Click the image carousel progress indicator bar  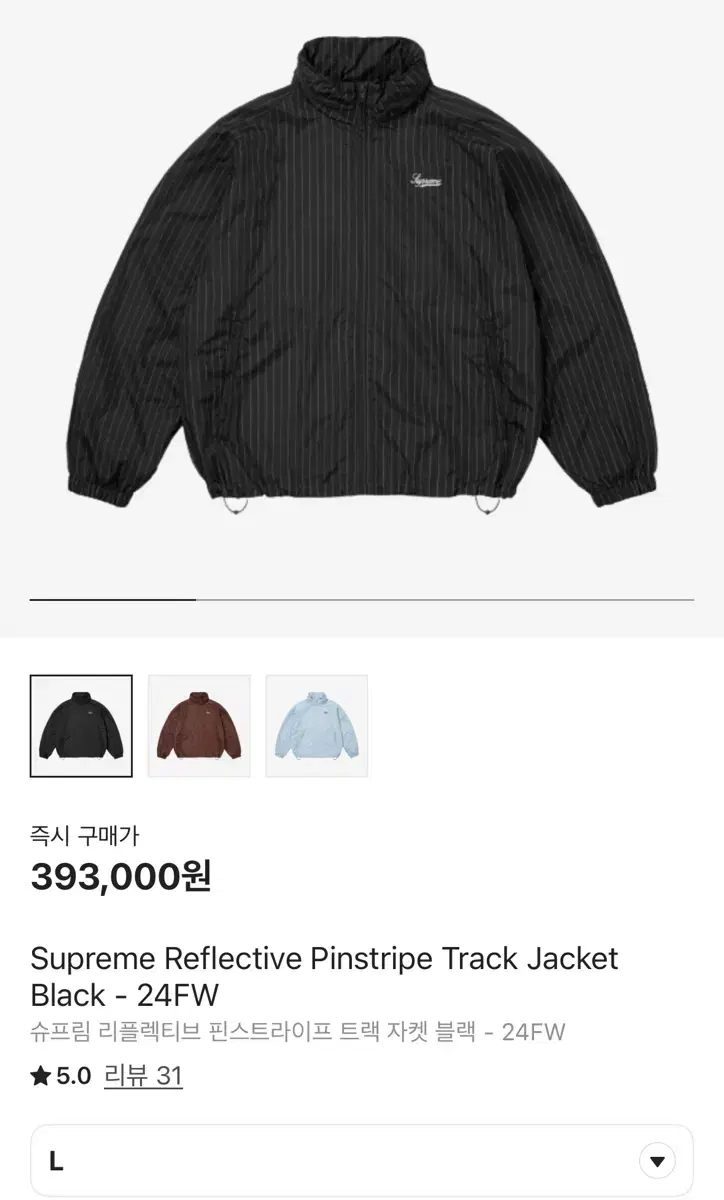click(x=110, y=600)
